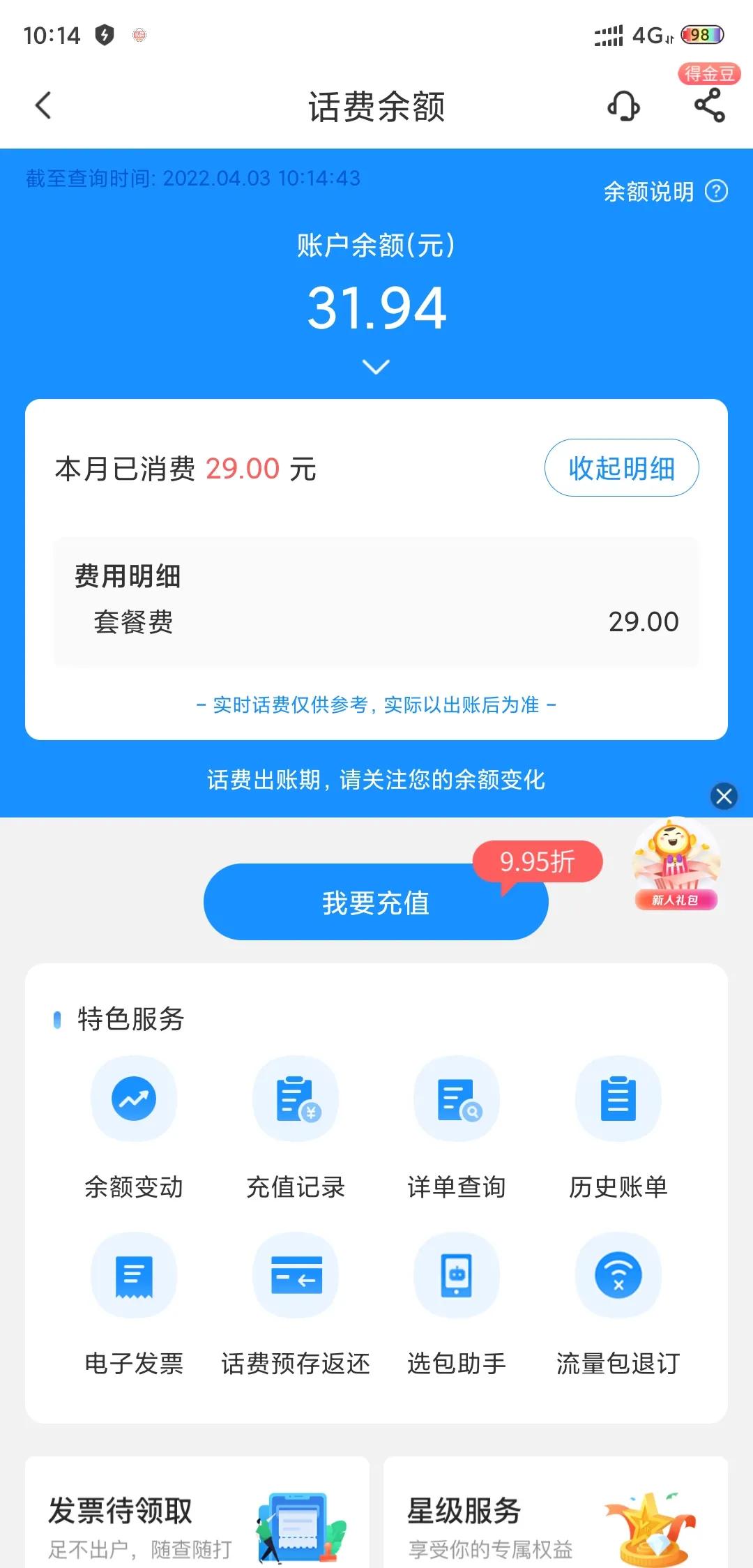Collapse details with 收起明细 button
This screenshot has height=1568, width=753.
coord(621,469)
